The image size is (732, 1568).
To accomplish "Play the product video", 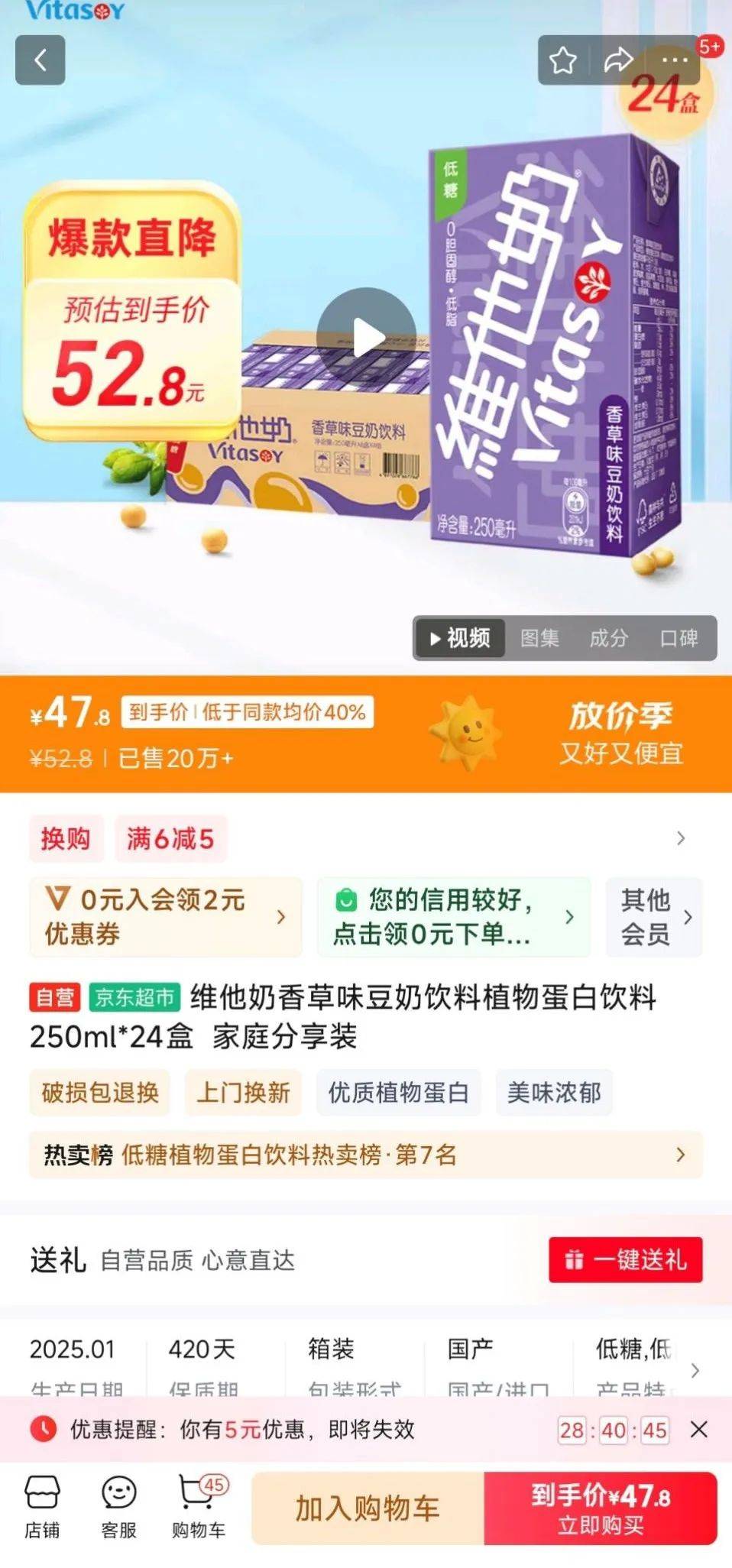I will click(x=366, y=337).
